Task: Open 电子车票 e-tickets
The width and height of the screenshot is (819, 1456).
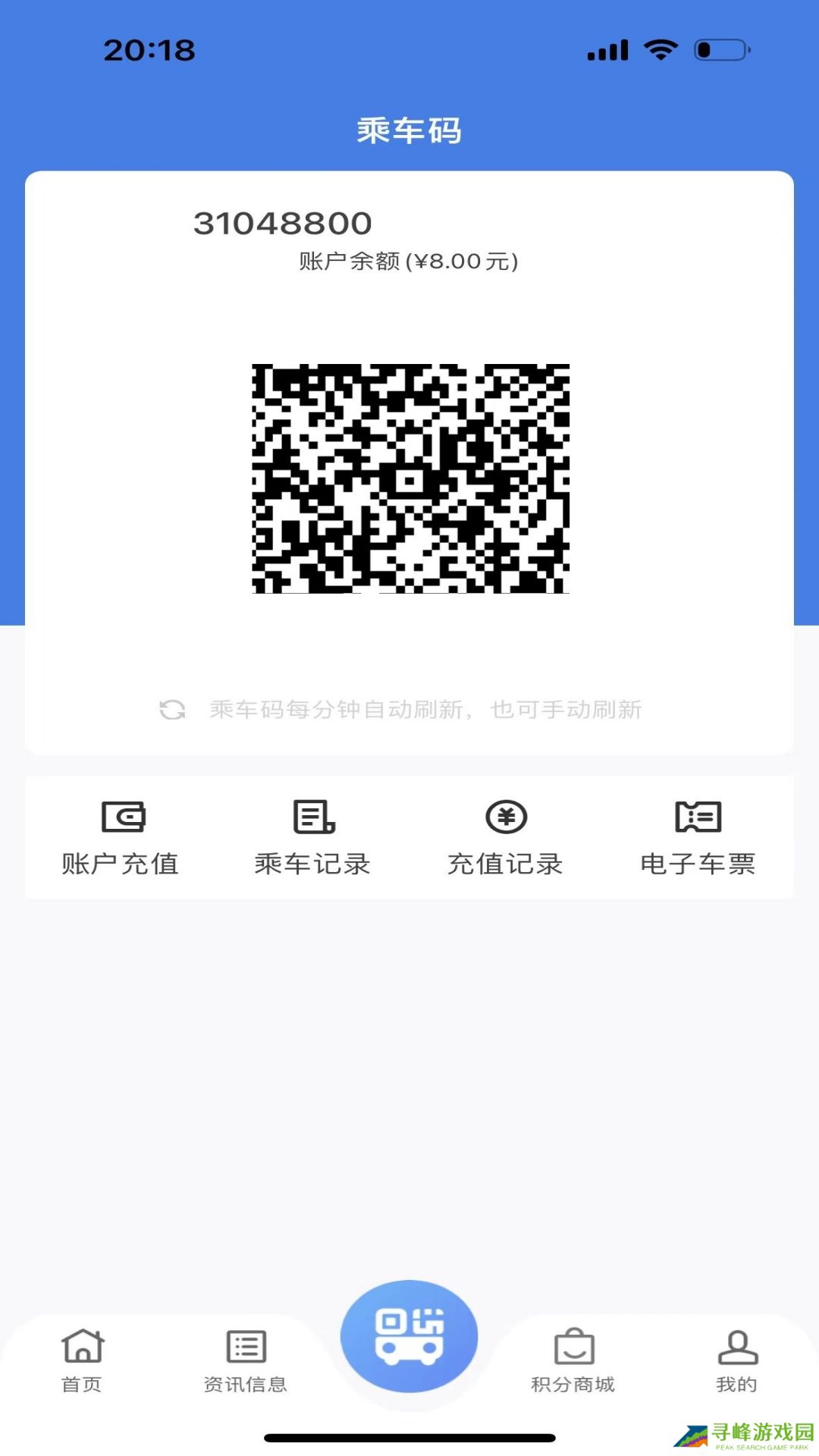Action: 698,837
